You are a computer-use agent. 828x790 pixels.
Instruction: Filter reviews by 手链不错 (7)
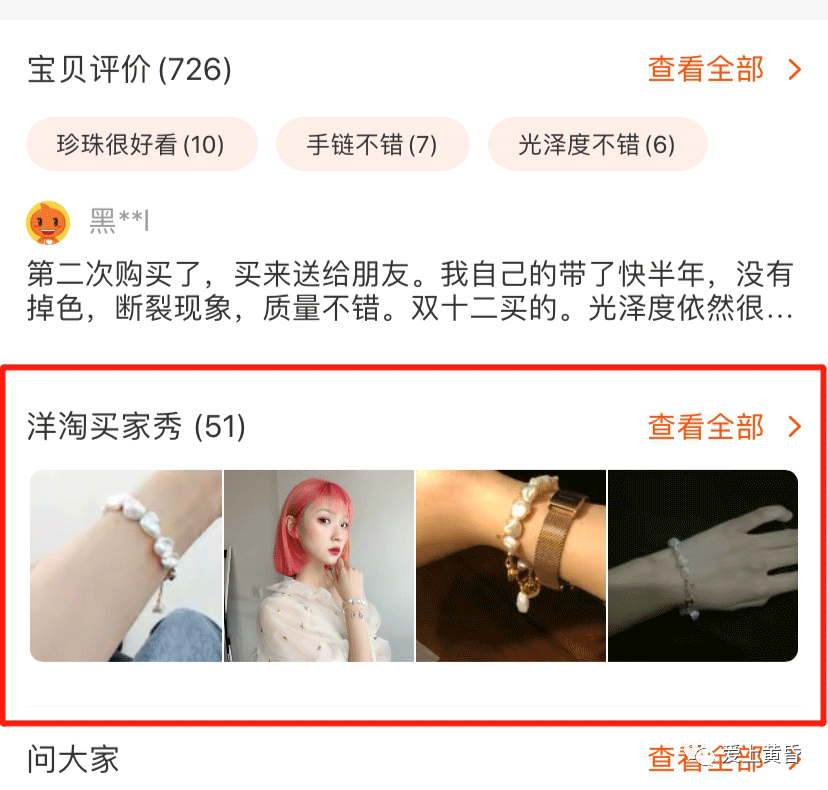click(372, 144)
